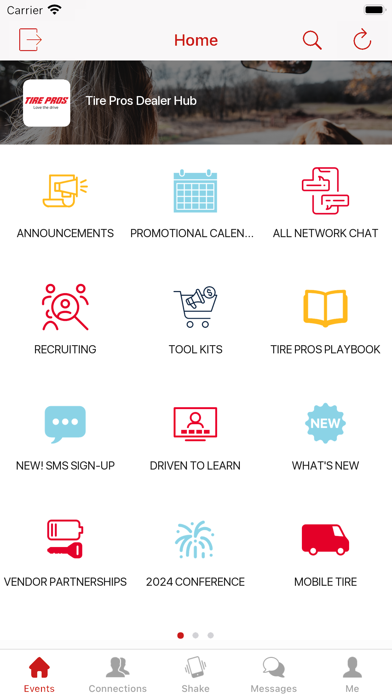This screenshot has height=696, width=392.
Task: Open Vendor Partnerships
Action: [65, 552]
